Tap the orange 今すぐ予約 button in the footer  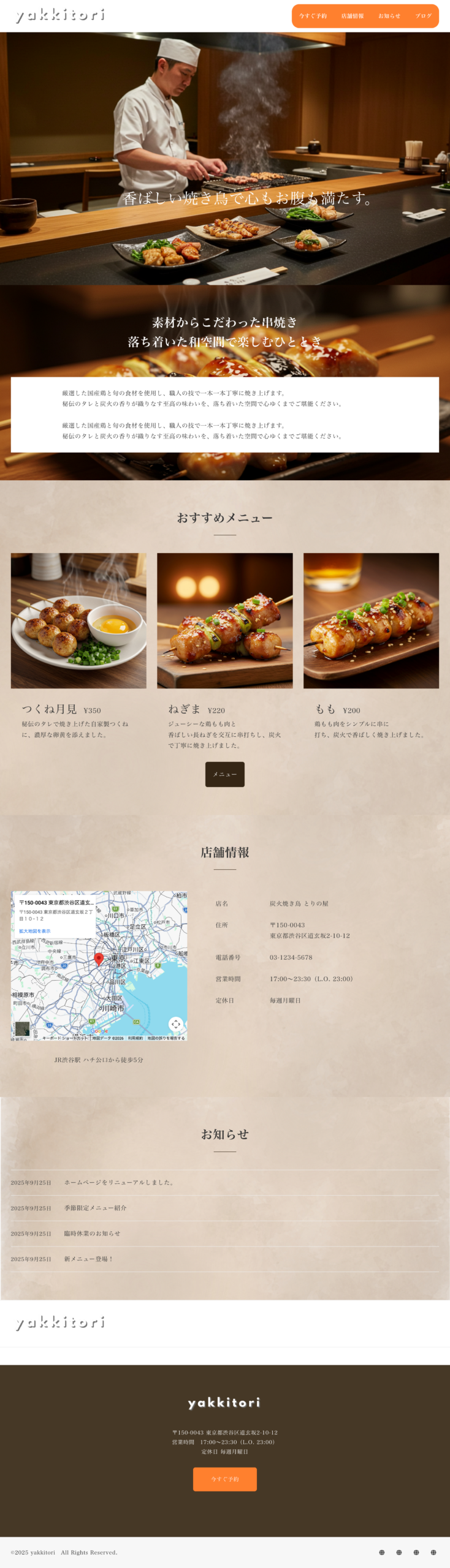tap(224, 1479)
